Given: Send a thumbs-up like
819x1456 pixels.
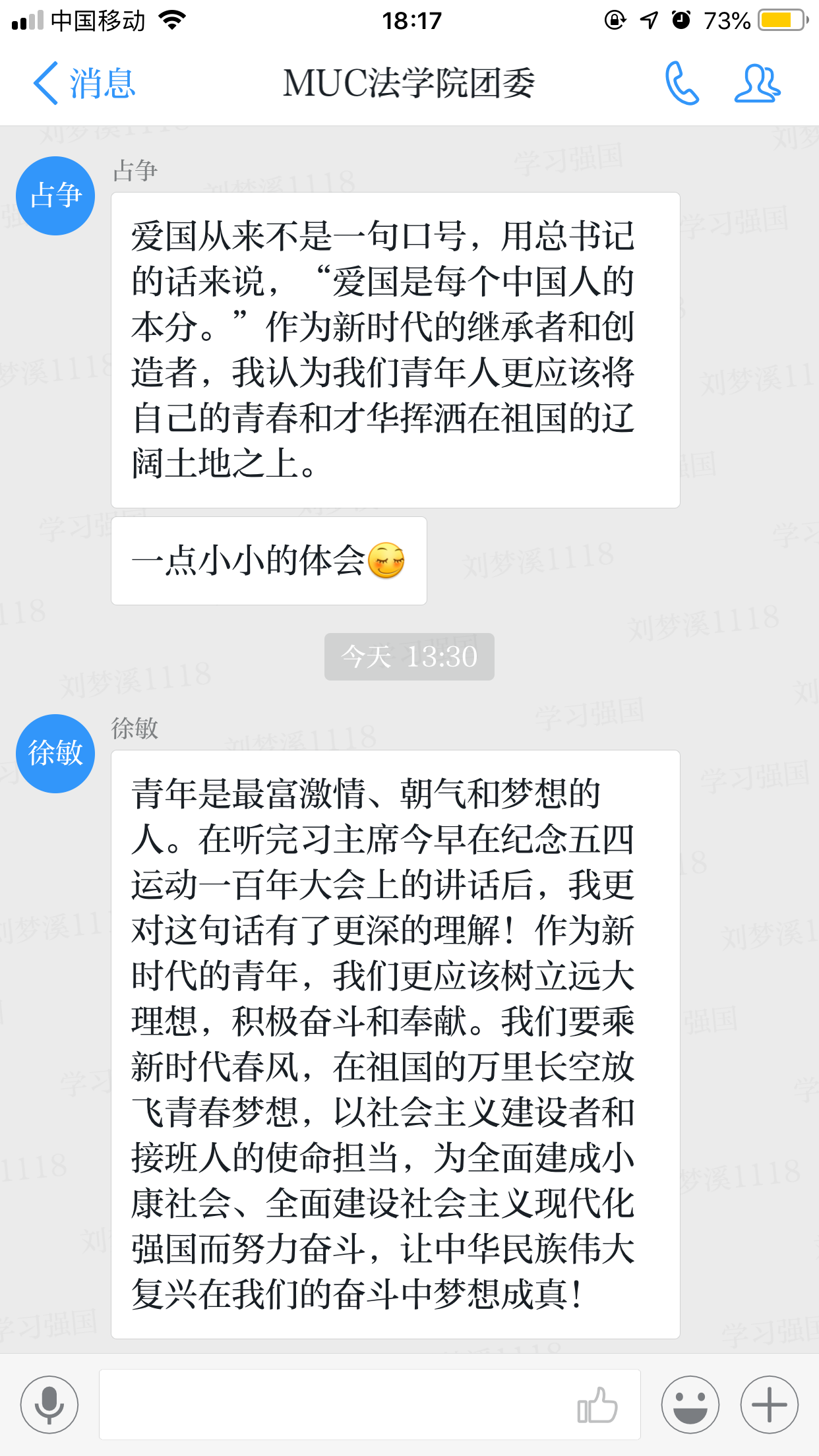Looking at the screenshot, I should pos(597,1405).
